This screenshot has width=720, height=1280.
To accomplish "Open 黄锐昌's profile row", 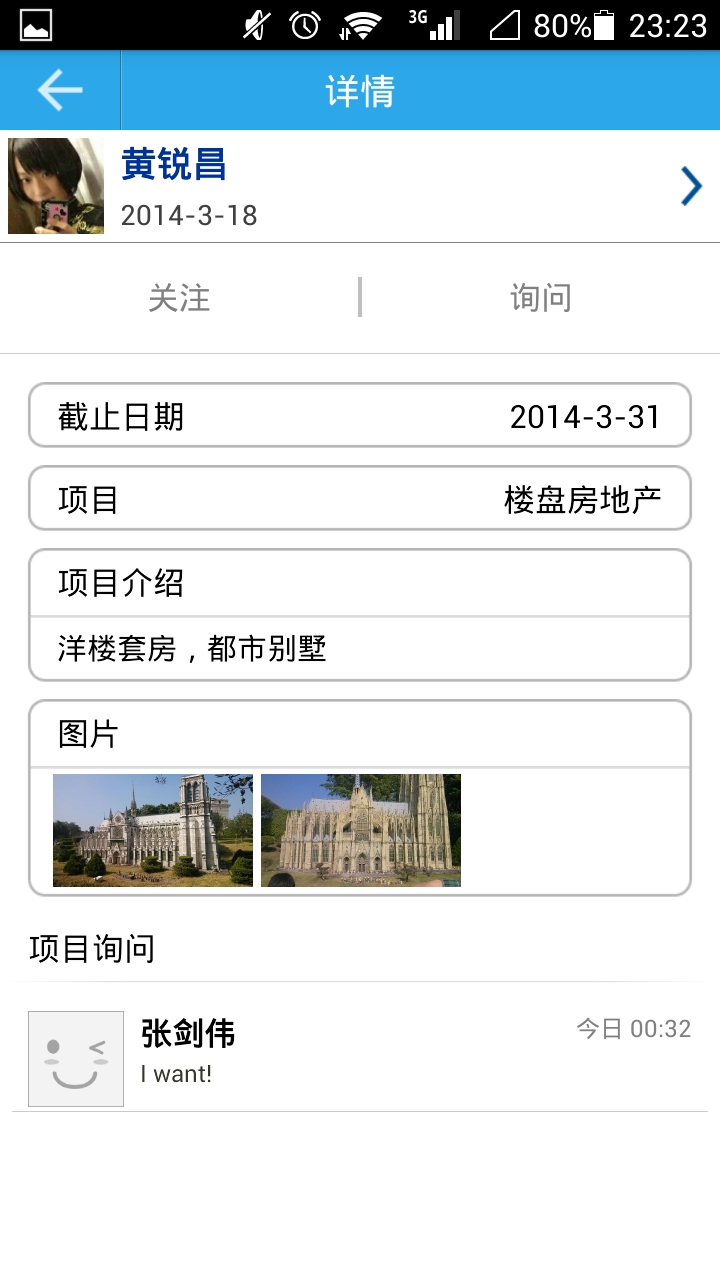I will (x=400, y=187).
